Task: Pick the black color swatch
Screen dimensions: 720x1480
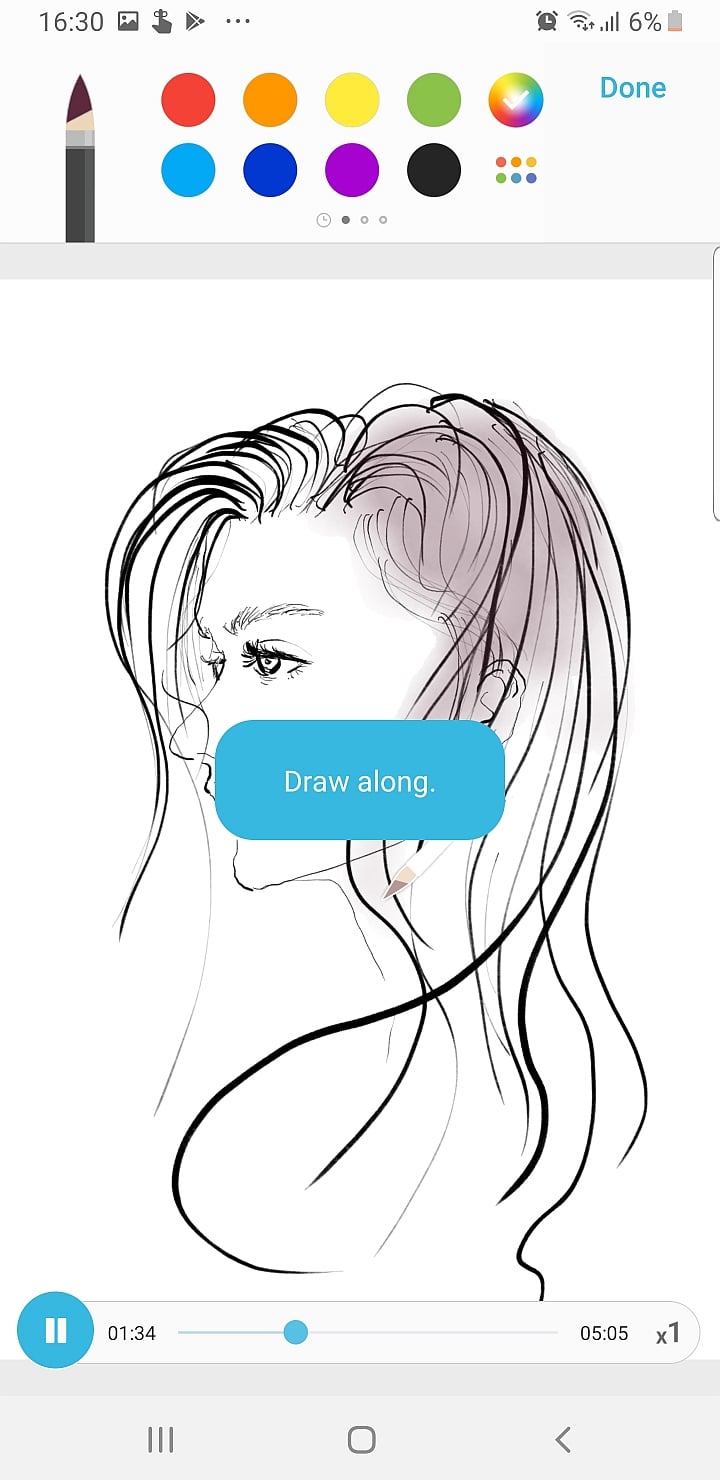Action: click(x=434, y=170)
